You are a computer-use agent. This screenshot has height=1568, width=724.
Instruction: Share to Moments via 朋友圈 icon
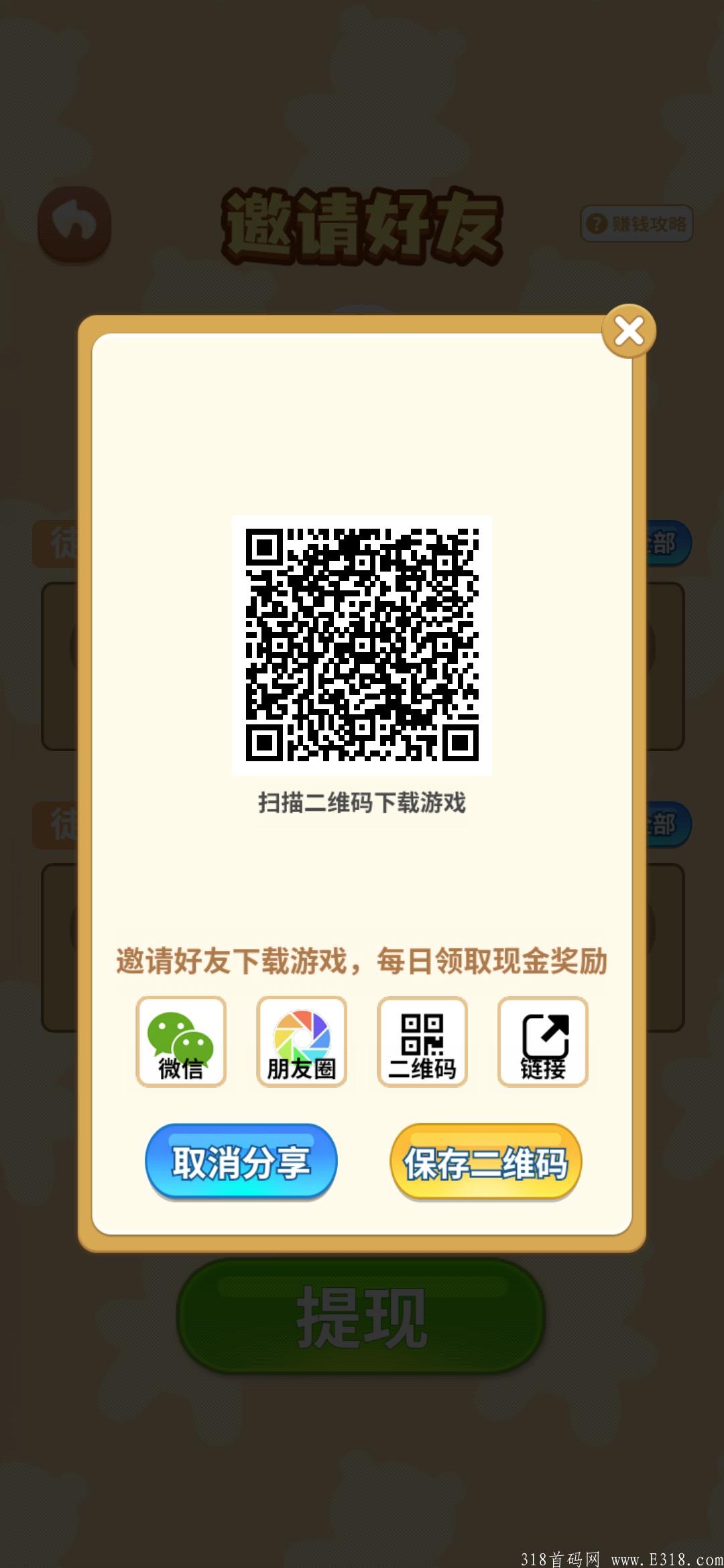[302, 1043]
